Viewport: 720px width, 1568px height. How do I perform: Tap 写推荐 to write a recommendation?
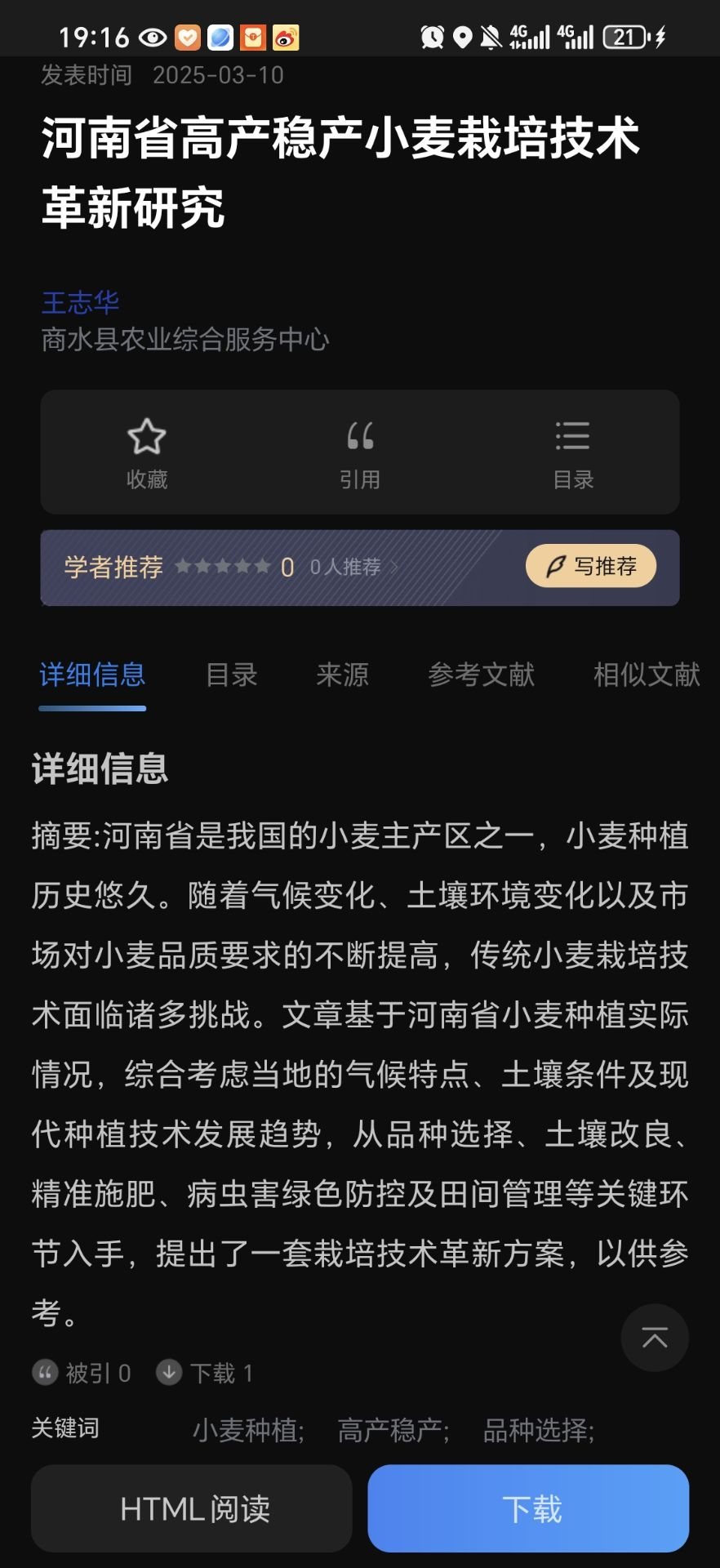[x=591, y=566]
